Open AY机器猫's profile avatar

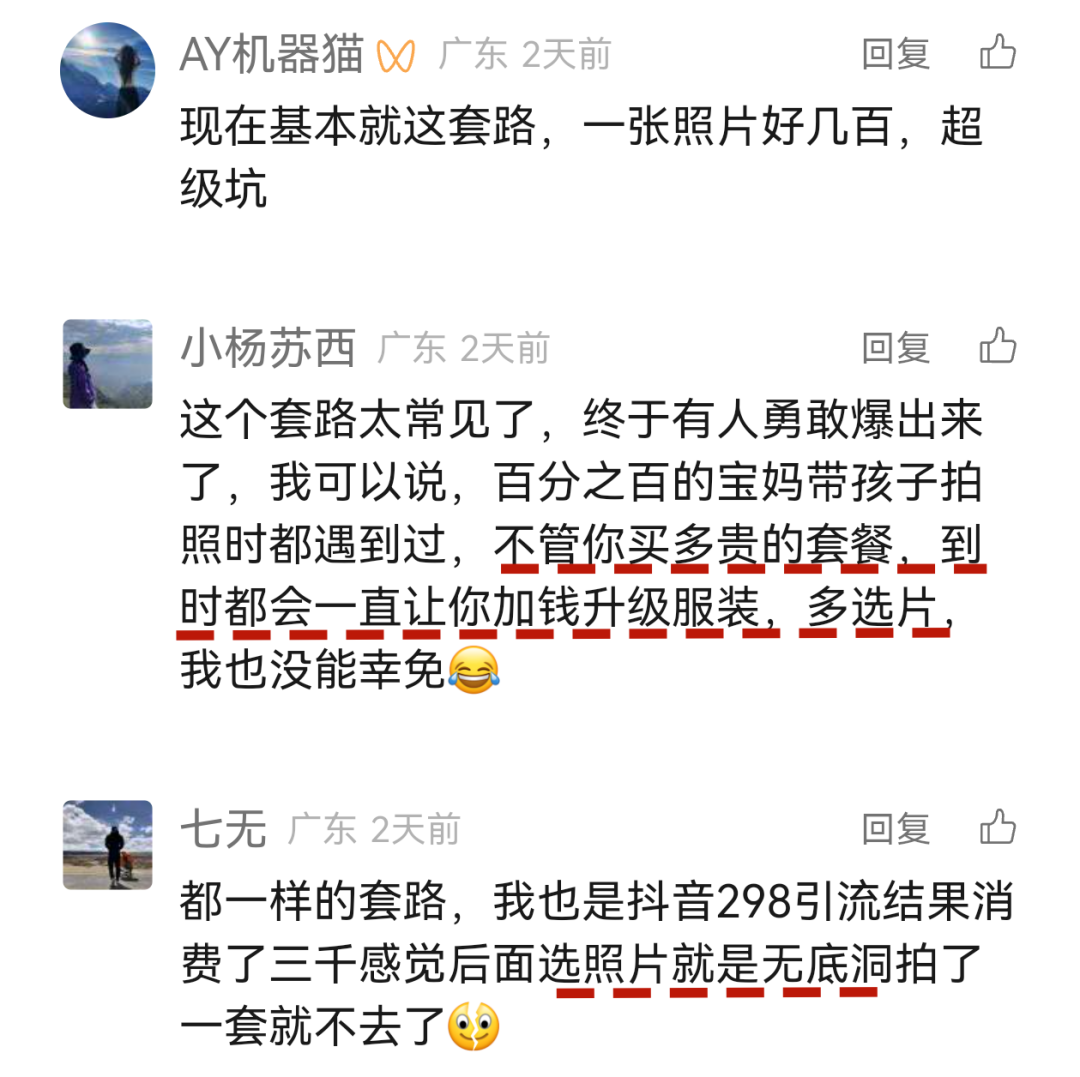click(107, 70)
